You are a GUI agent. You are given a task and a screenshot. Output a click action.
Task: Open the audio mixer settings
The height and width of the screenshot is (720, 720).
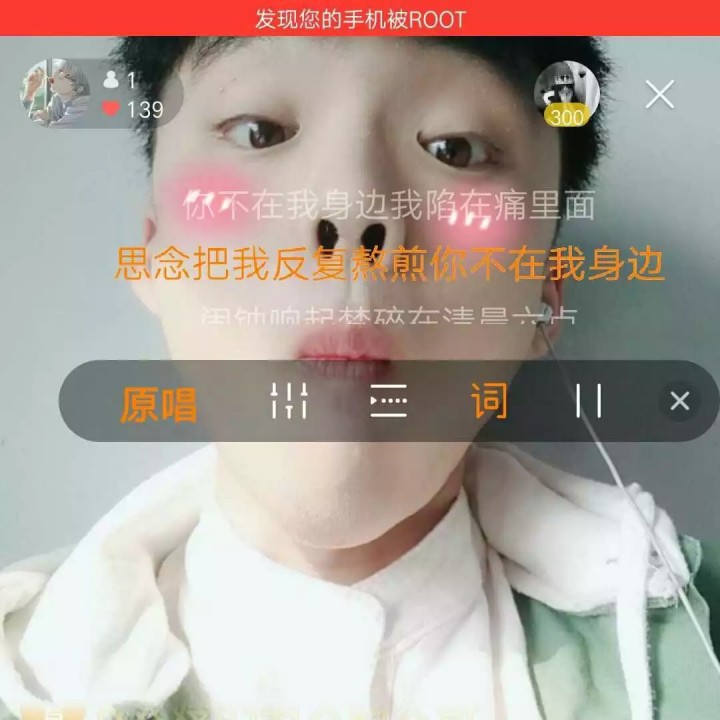point(289,402)
